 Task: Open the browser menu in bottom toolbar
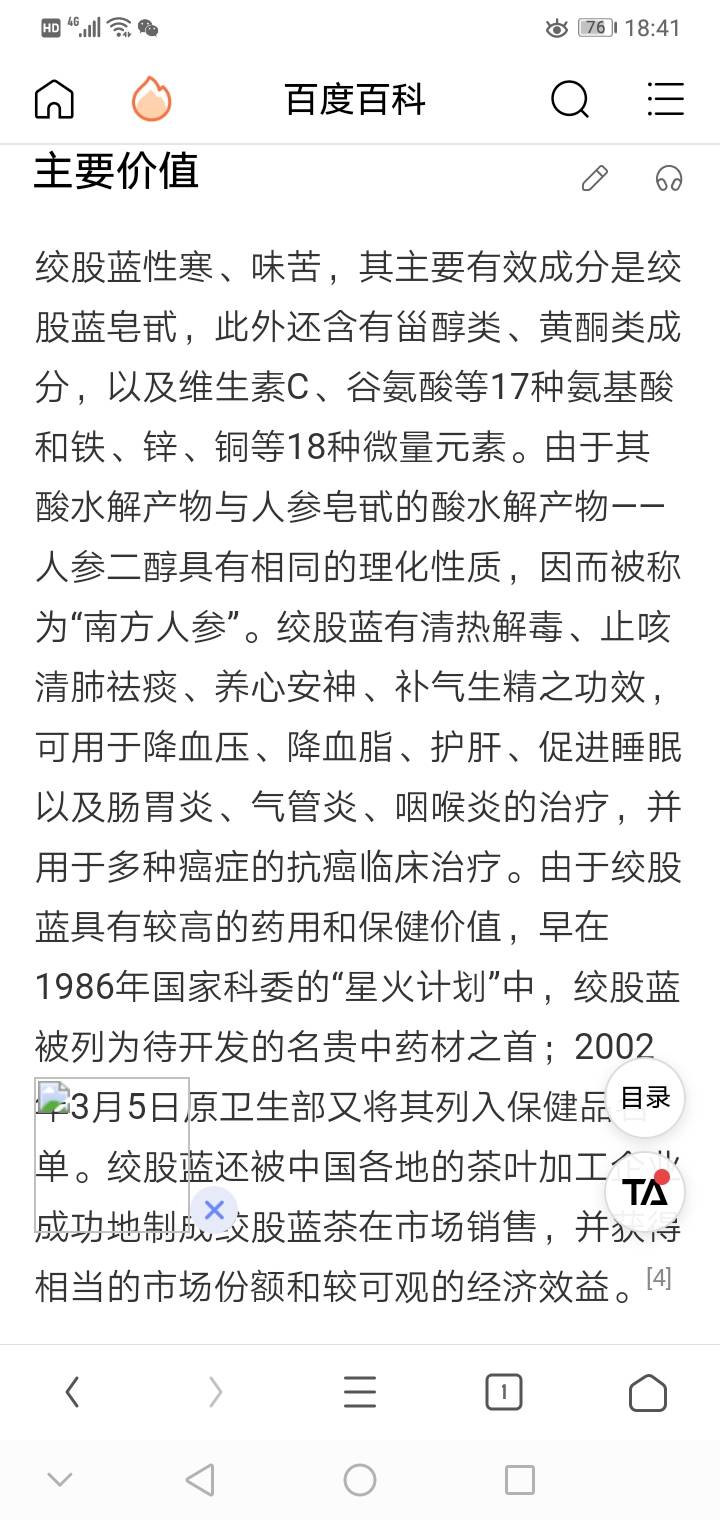(359, 1392)
